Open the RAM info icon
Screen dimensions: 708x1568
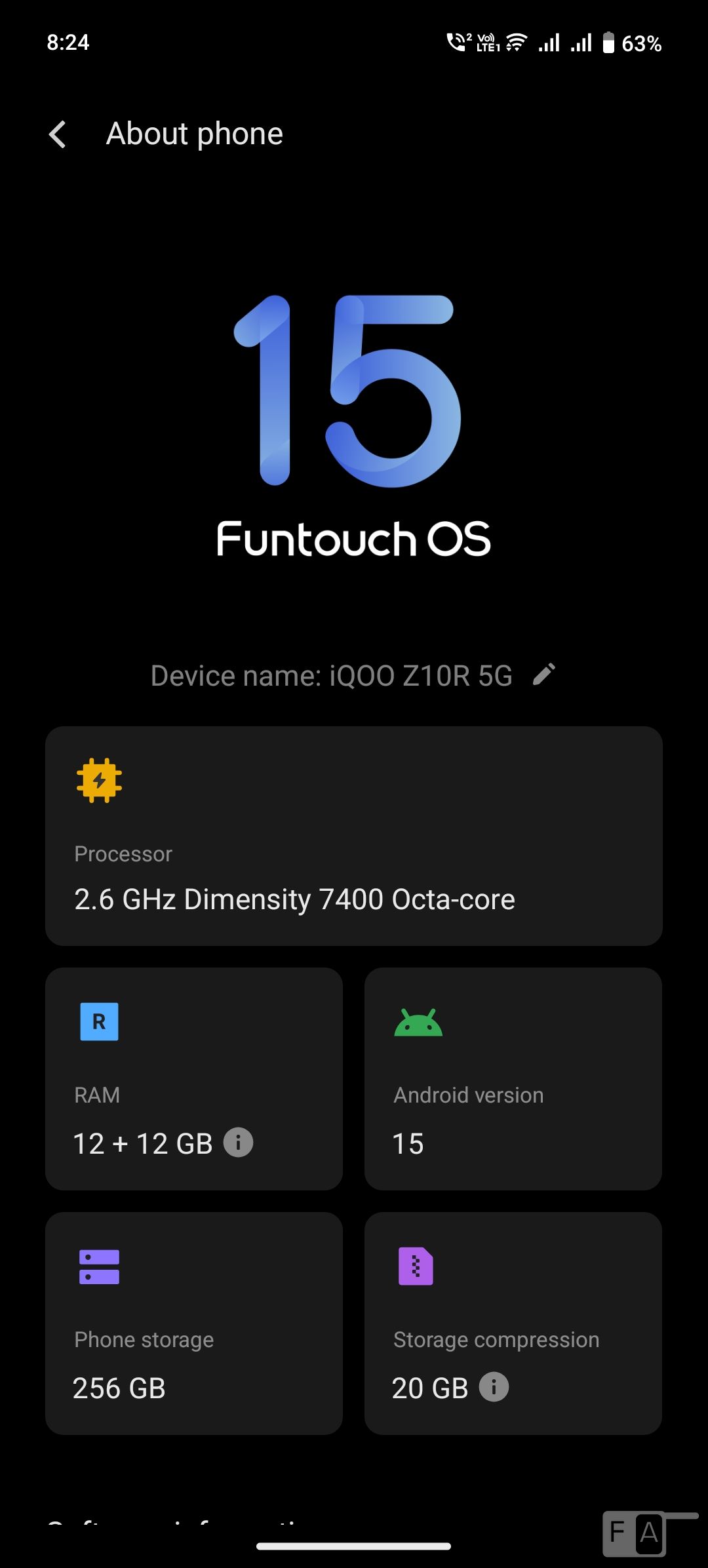pyautogui.click(x=238, y=1143)
